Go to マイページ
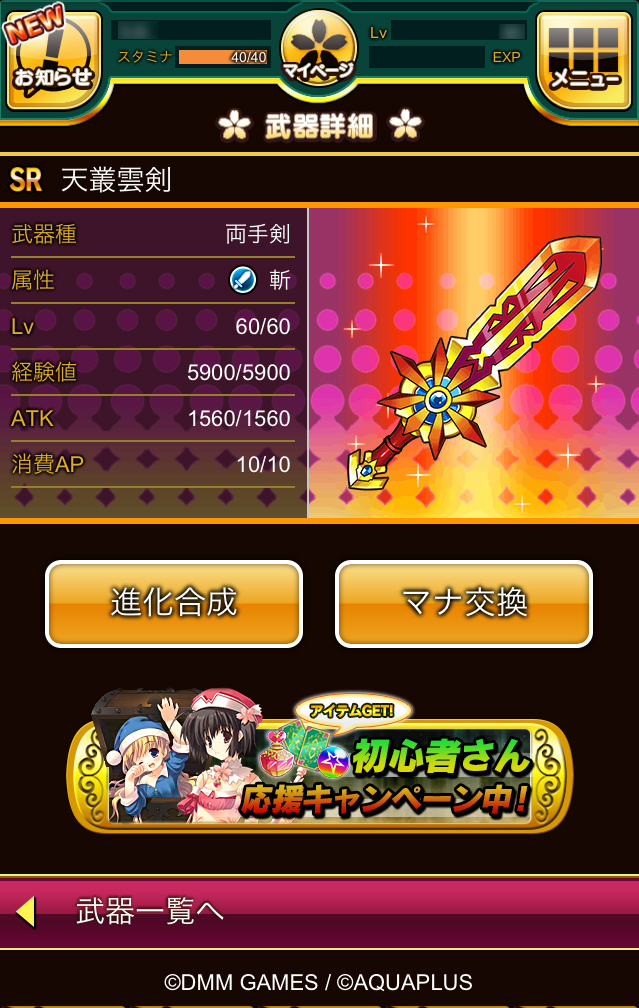The width and height of the screenshot is (639, 1008). point(318,50)
